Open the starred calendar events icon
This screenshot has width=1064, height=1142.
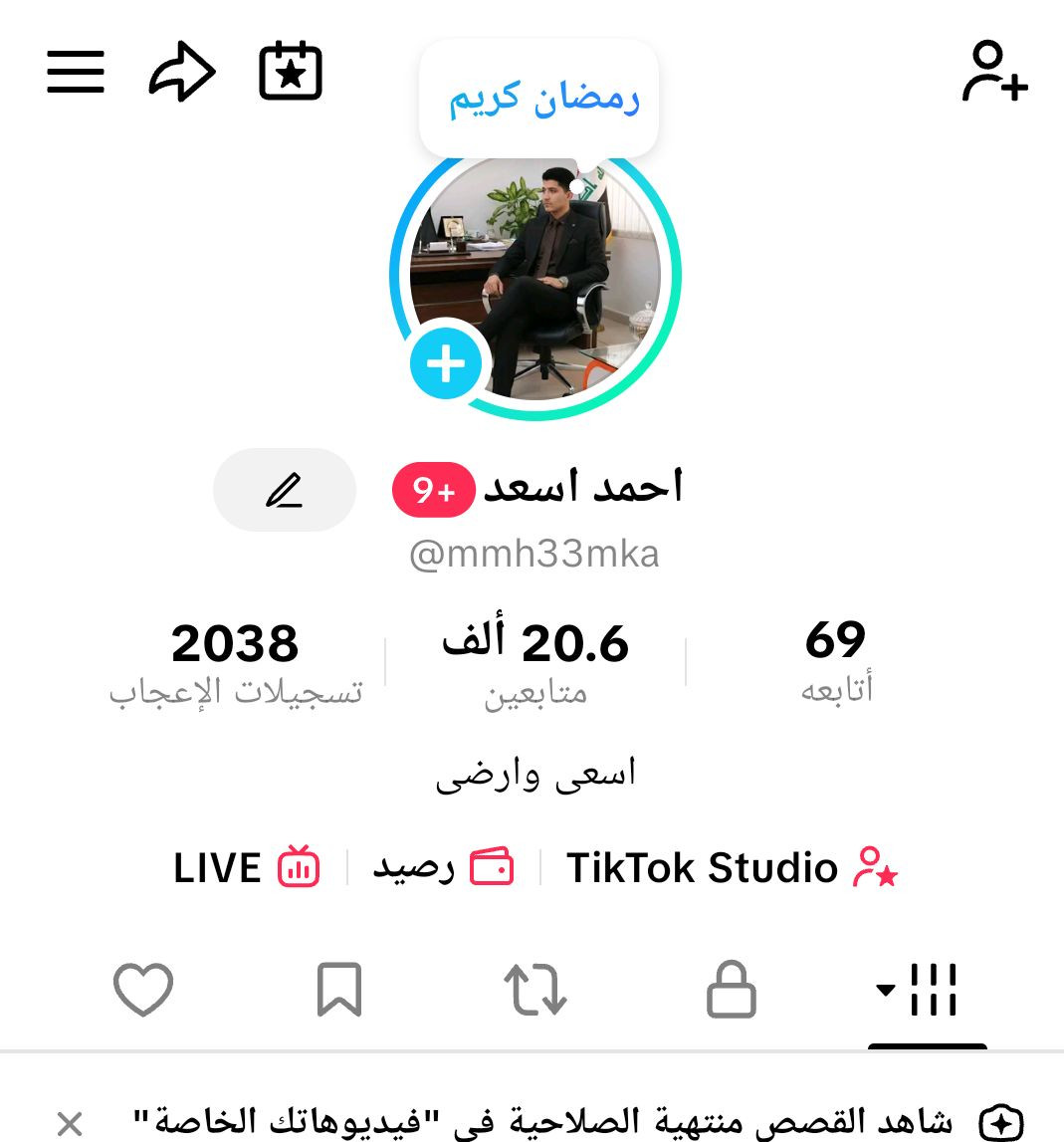(291, 72)
